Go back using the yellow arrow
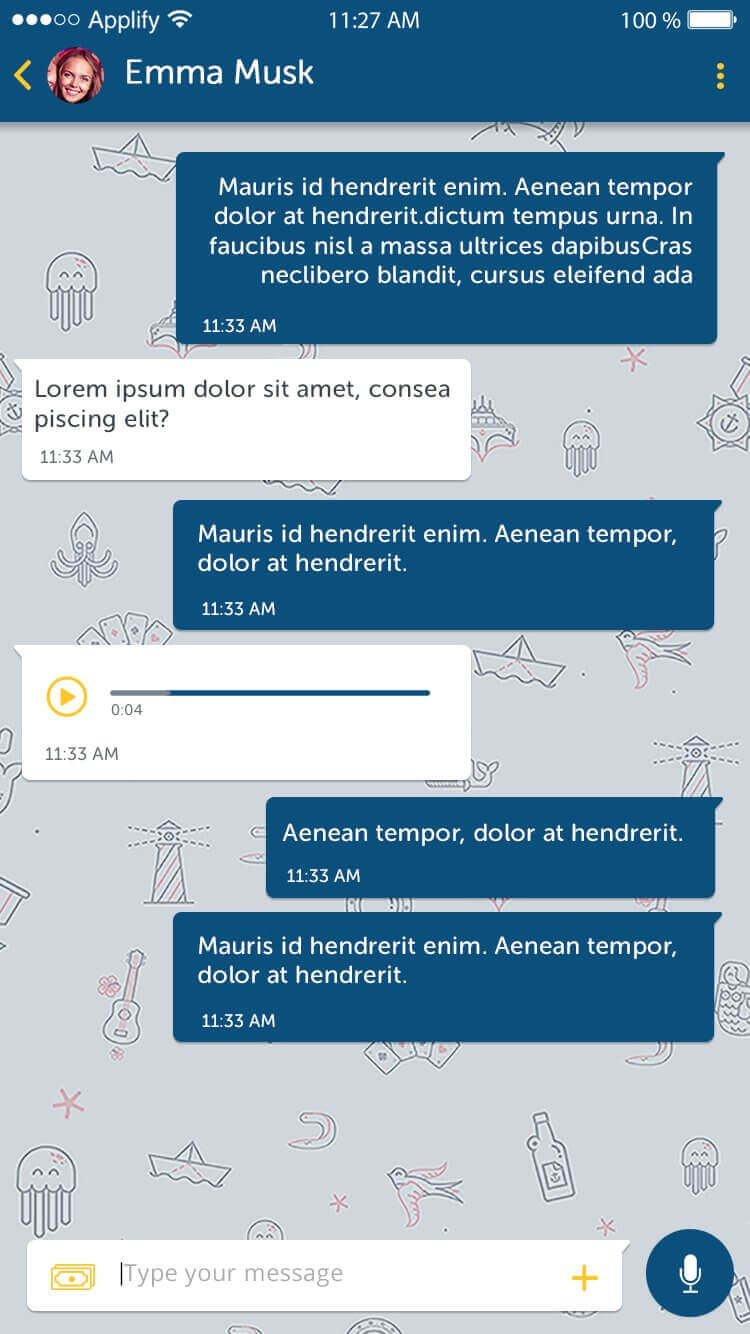This screenshot has height=1334, width=750. pyautogui.click(x=23, y=75)
